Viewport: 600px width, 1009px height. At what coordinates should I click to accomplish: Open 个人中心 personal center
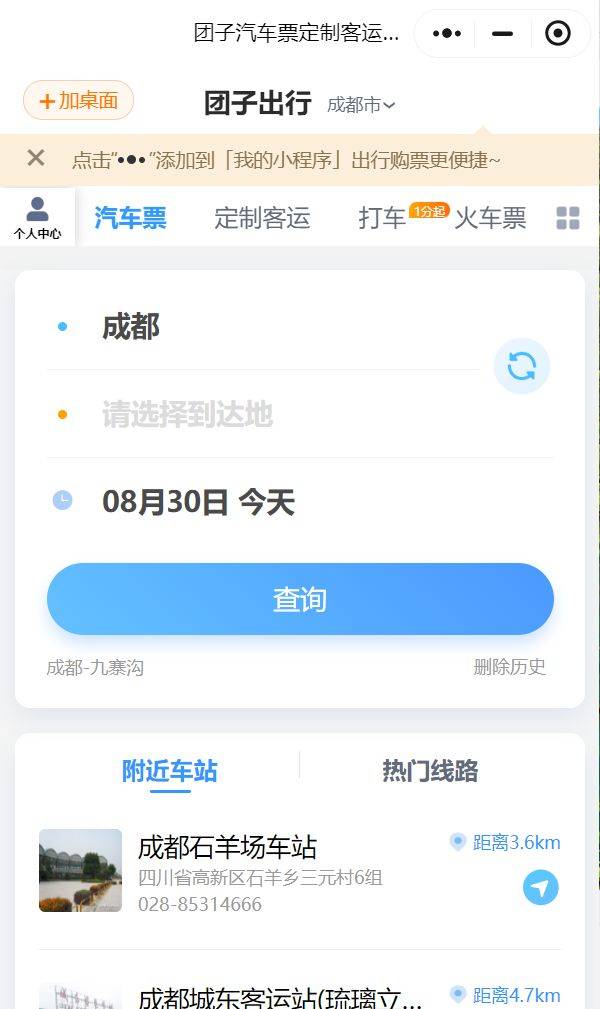click(x=37, y=217)
